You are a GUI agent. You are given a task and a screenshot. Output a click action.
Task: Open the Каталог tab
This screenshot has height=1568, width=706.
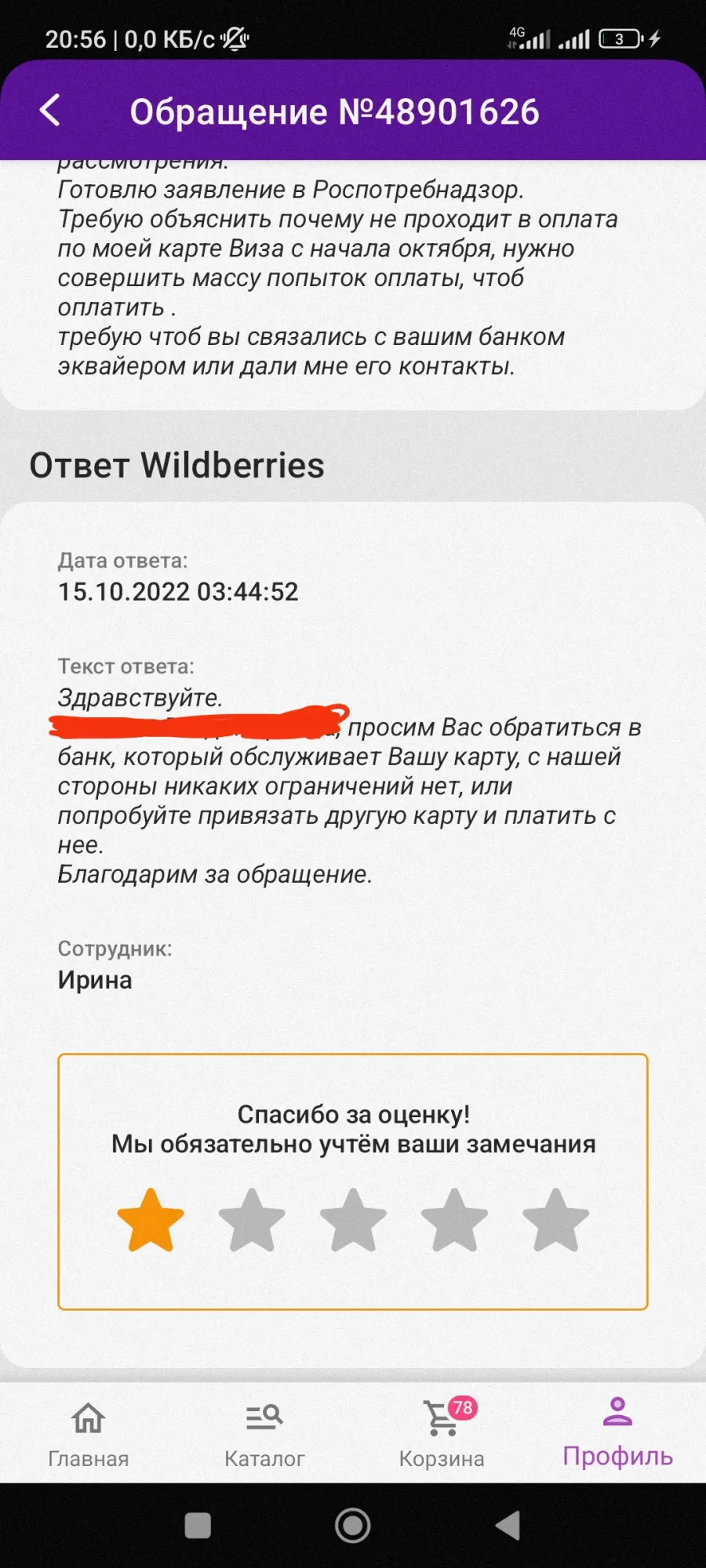pyautogui.click(x=264, y=1434)
